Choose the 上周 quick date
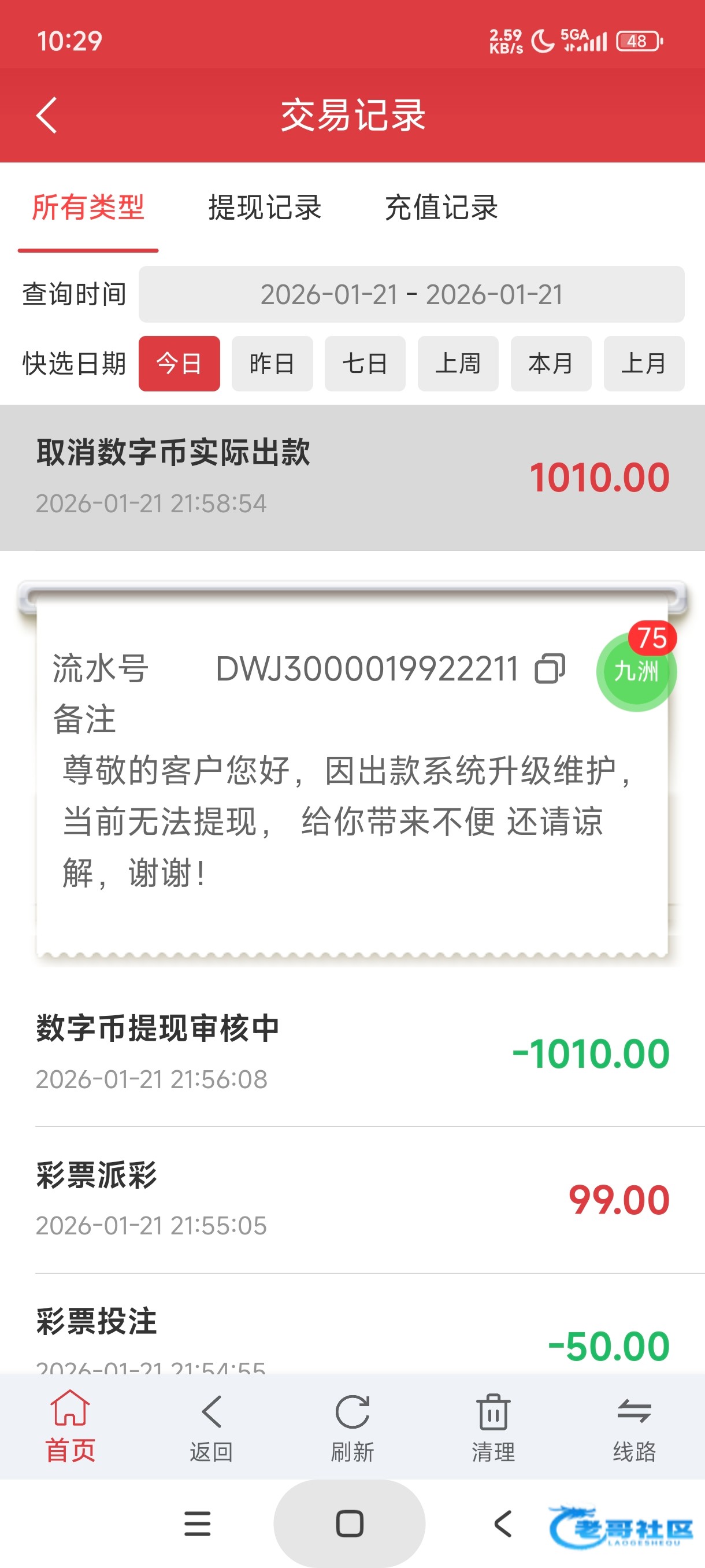 pos(458,364)
